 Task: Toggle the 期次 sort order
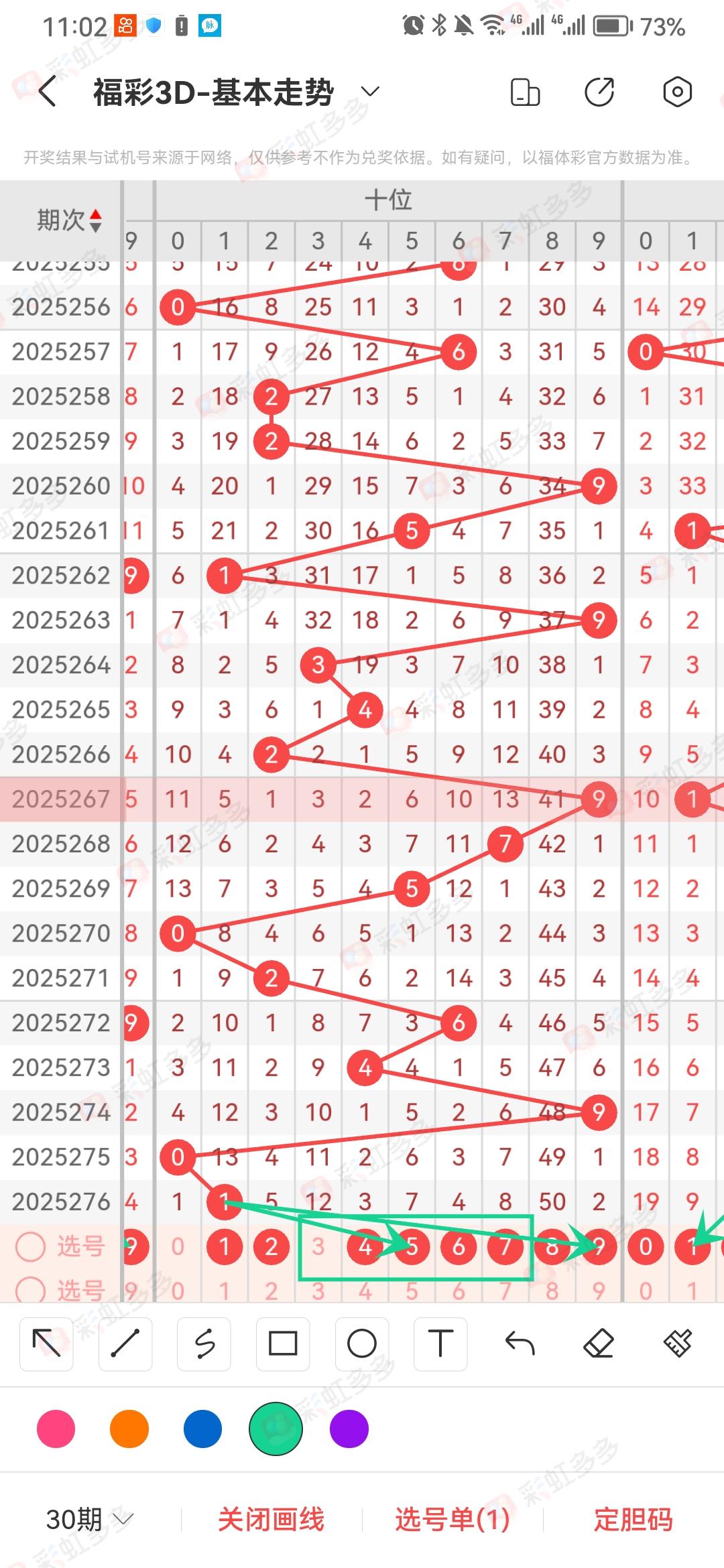click(70, 220)
